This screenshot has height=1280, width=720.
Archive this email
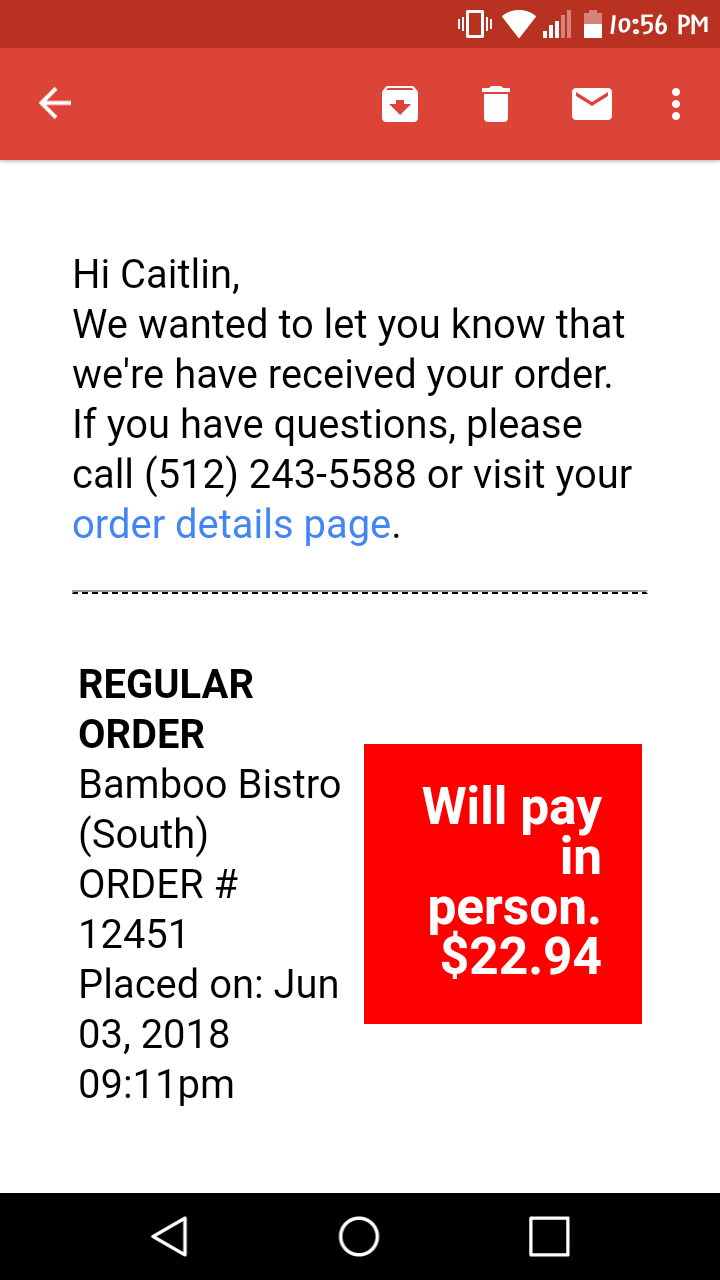click(x=400, y=104)
